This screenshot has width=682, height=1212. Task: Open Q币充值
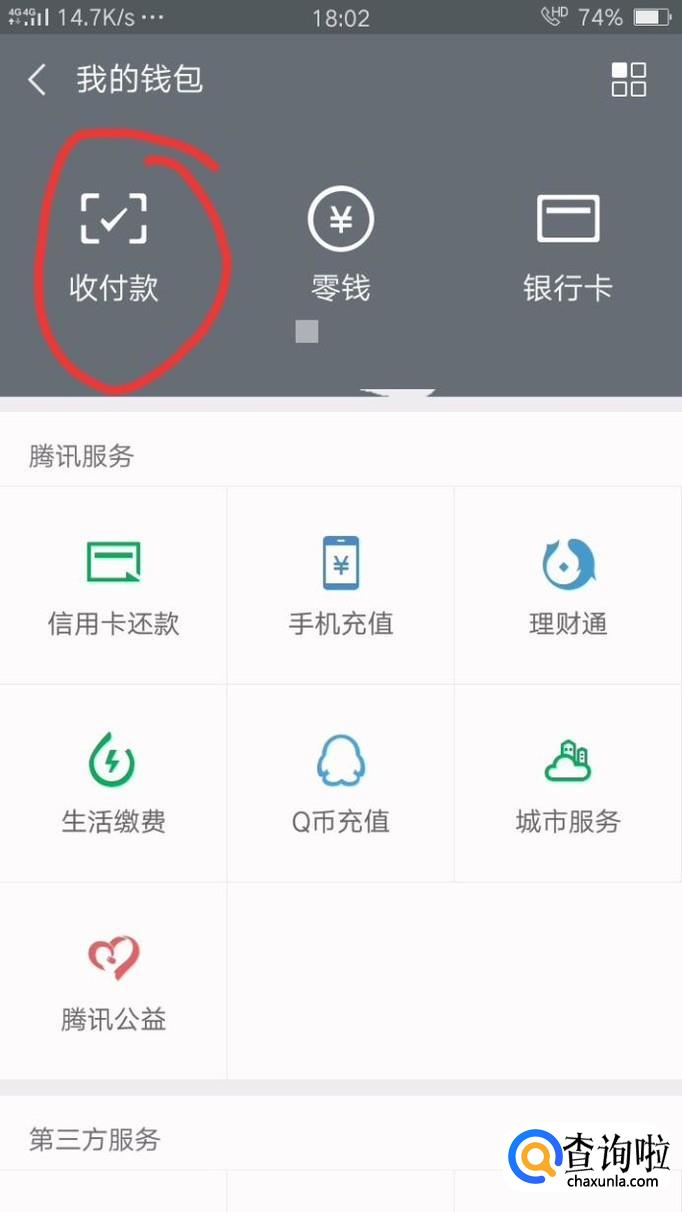[x=340, y=784]
